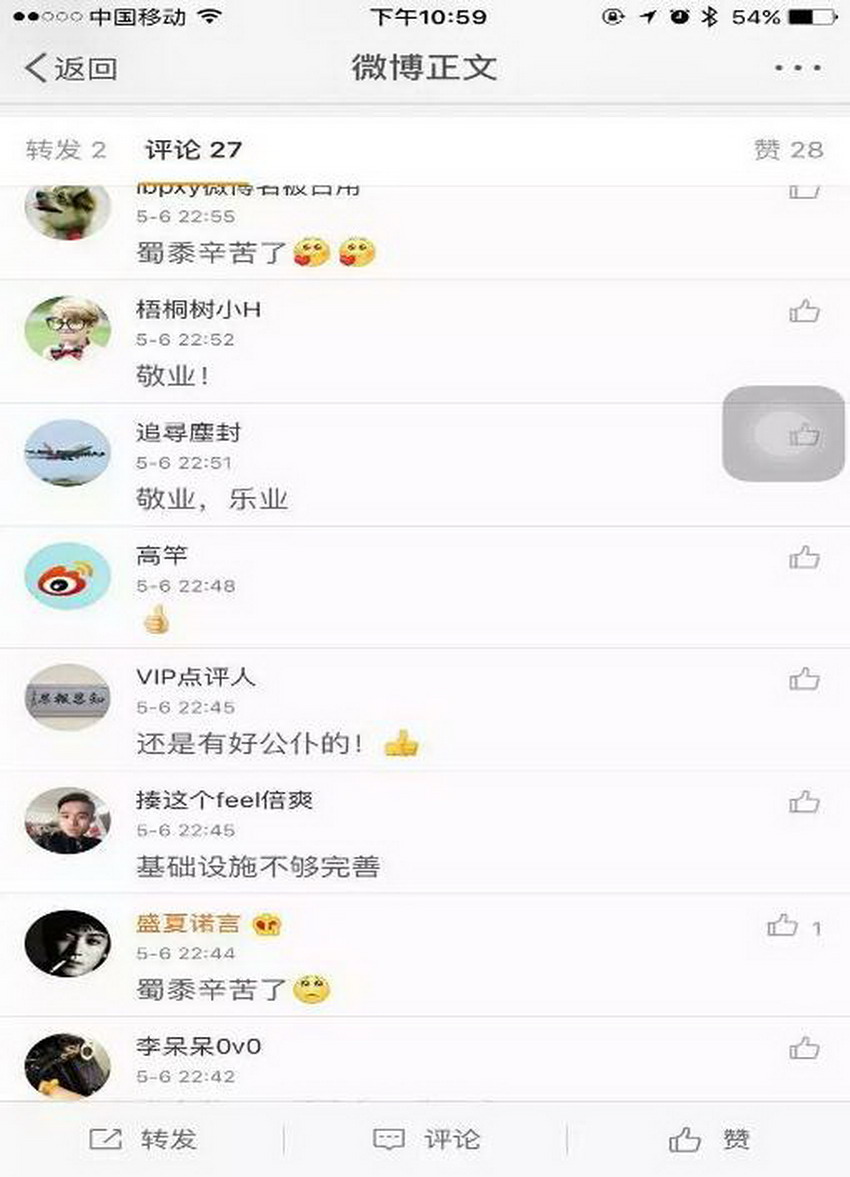The height and width of the screenshot is (1177, 850).
Task: Like the comment by 梧桐树小H
Action: click(x=804, y=312)
